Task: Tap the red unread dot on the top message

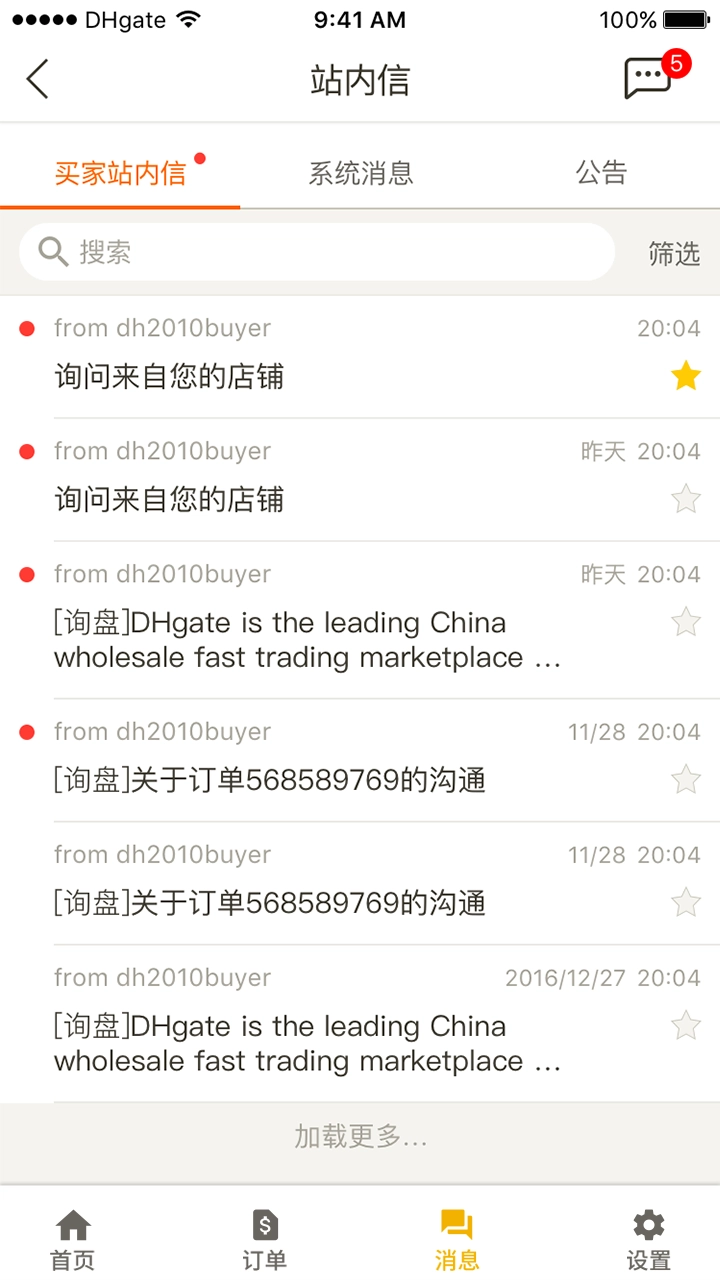Action: (x=25, y=328)
